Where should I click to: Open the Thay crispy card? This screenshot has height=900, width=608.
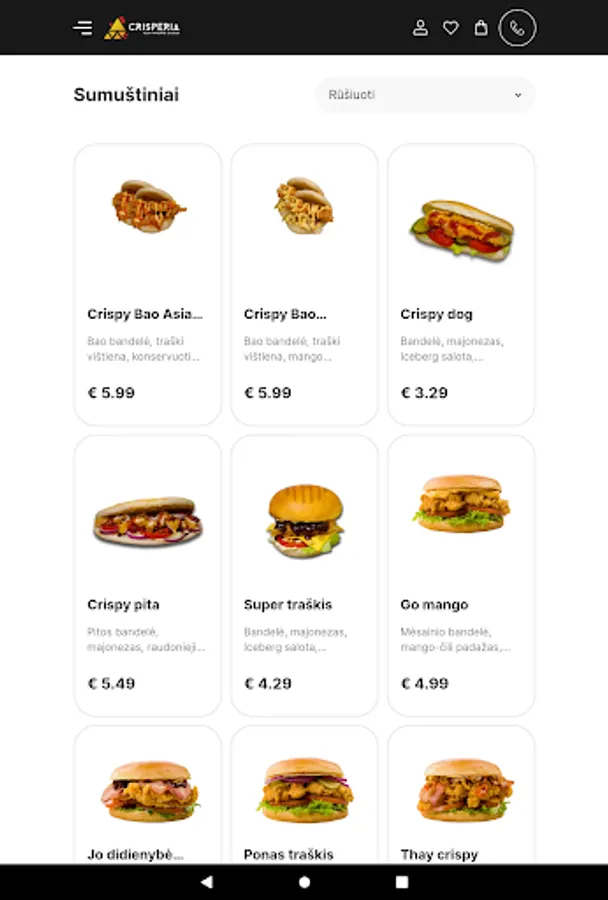pyautogui.click(x=461, y=795)
